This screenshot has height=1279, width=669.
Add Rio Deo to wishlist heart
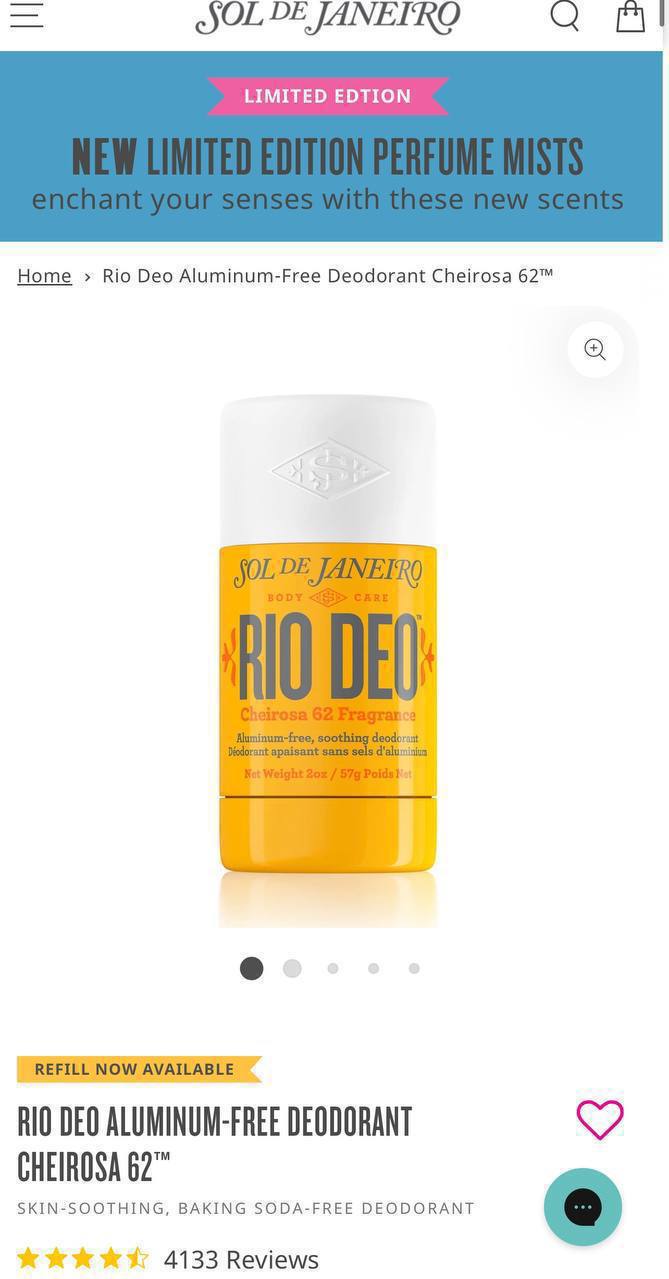tap(600, 1119)
